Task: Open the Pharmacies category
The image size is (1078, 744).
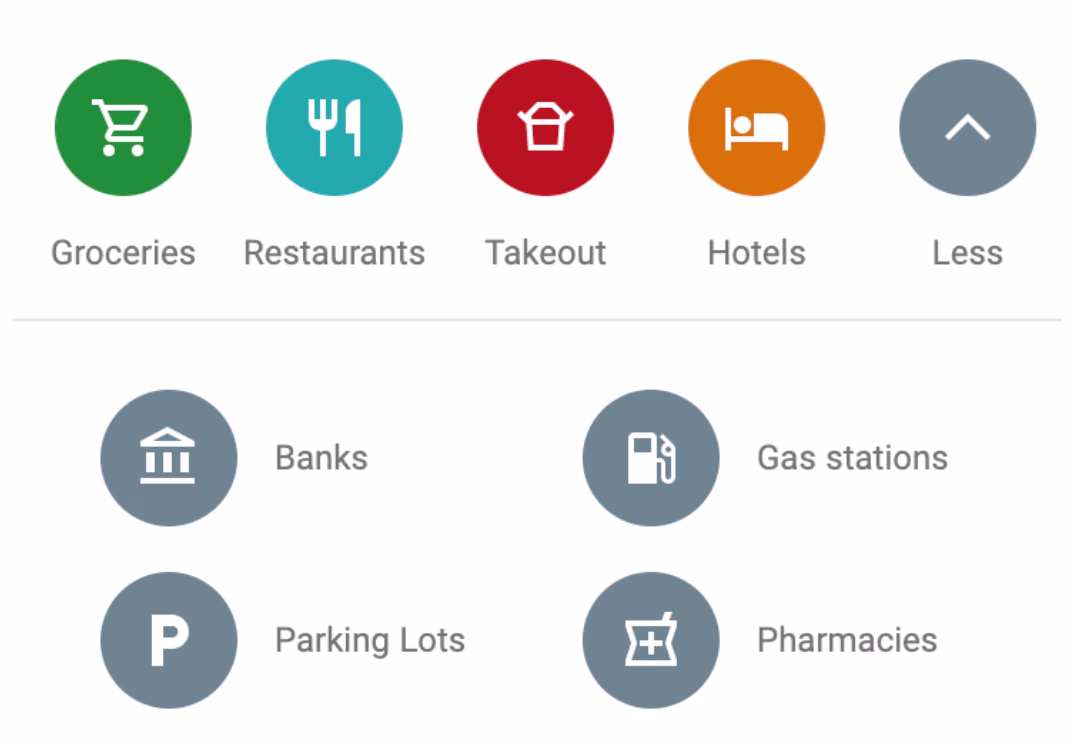Action: 651,640
